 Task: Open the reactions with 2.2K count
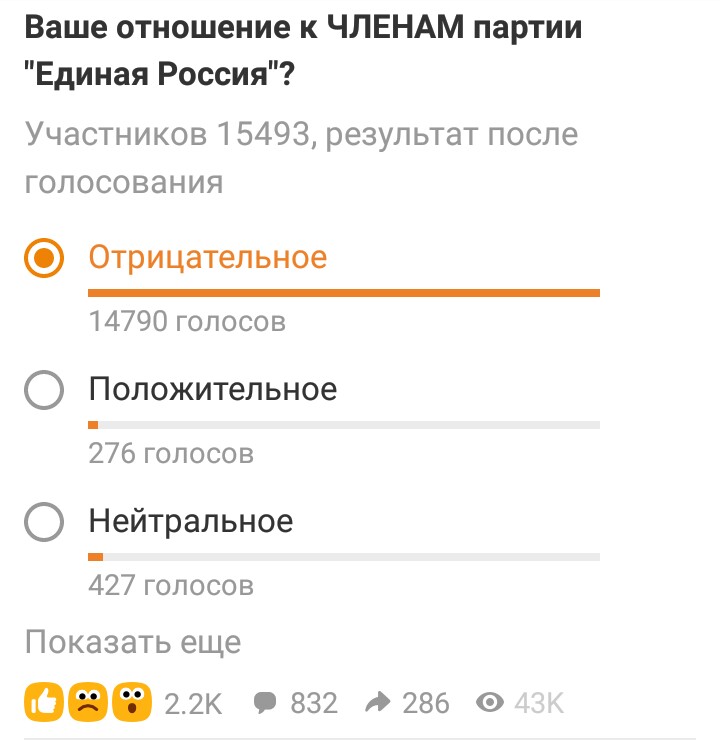[x=122, y=702]
